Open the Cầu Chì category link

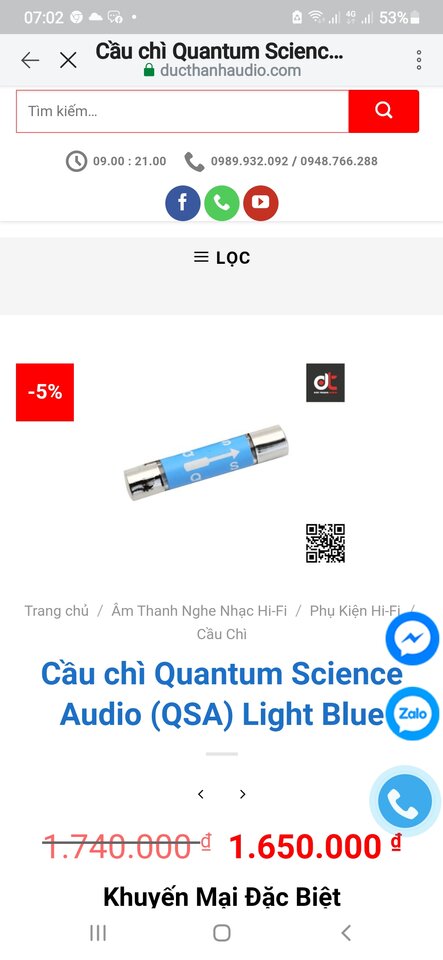[x=222, y=634]
